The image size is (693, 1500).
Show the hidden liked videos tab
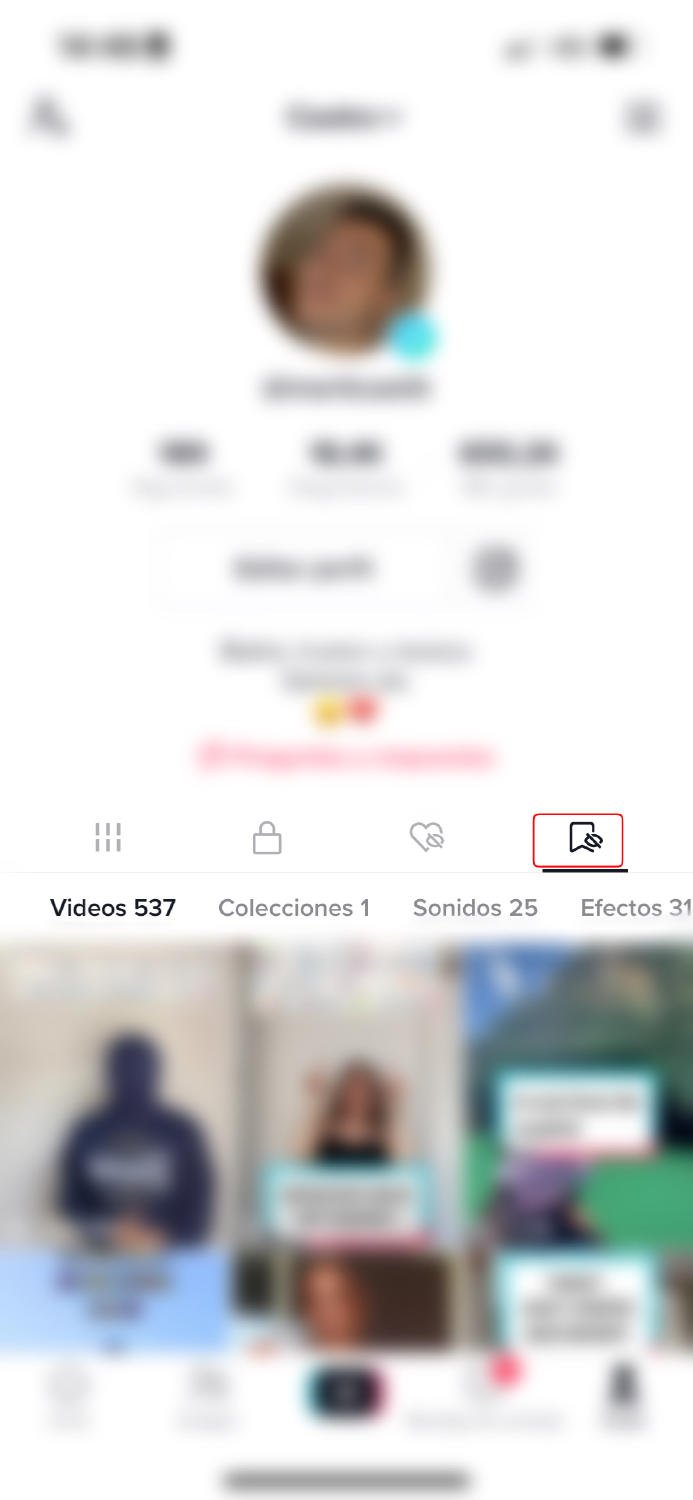[x=427, y=837]
